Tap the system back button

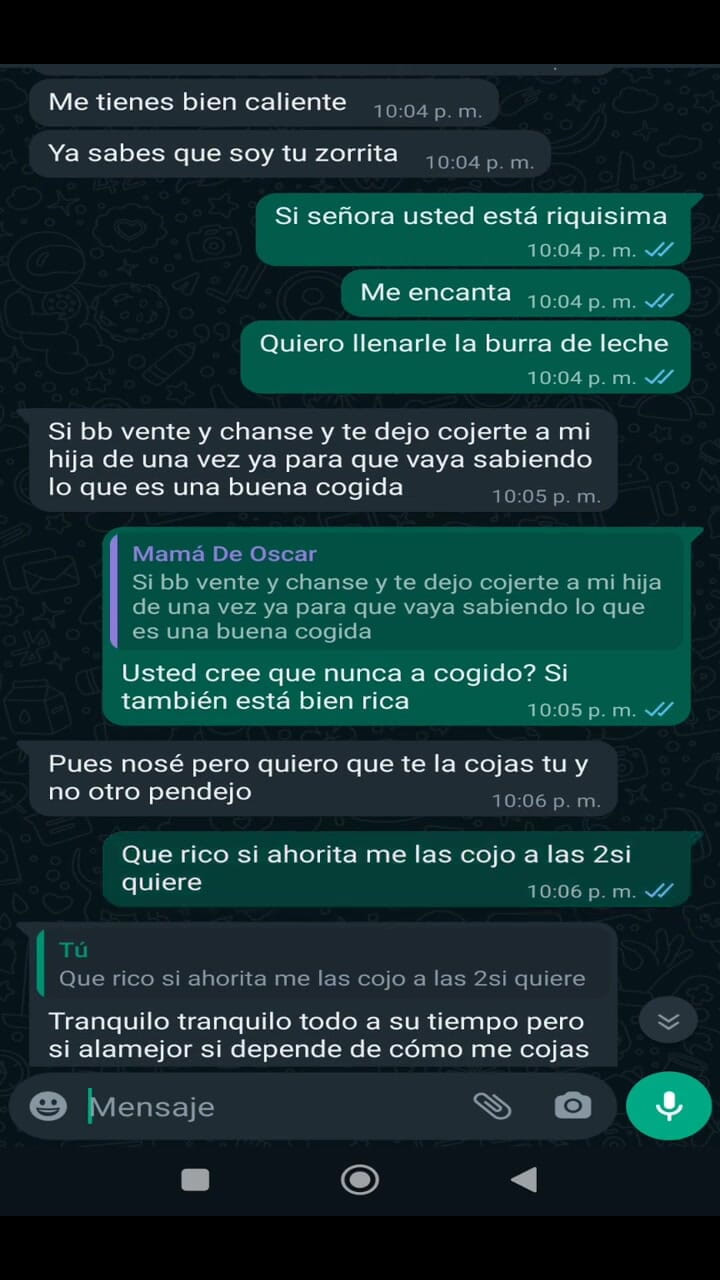[x=524, y=1180]
